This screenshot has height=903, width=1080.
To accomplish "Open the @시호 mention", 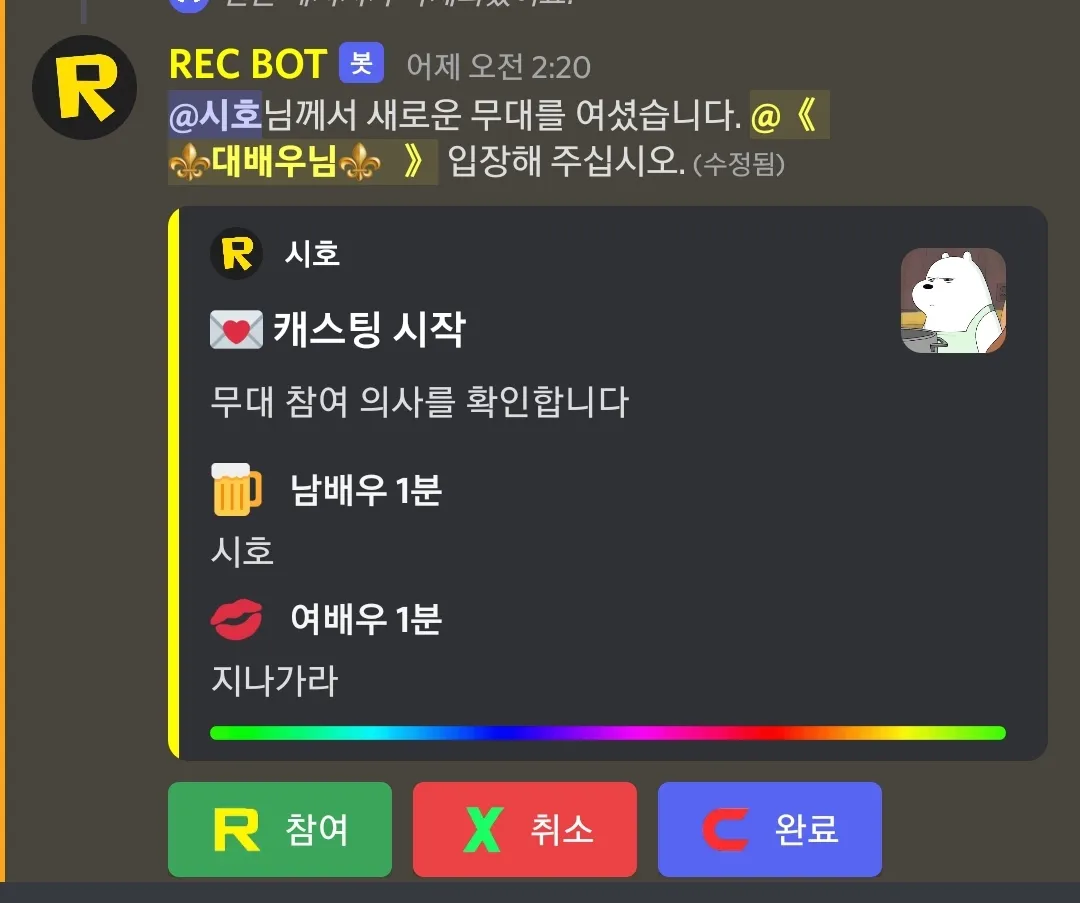I will tap(215, 117).
